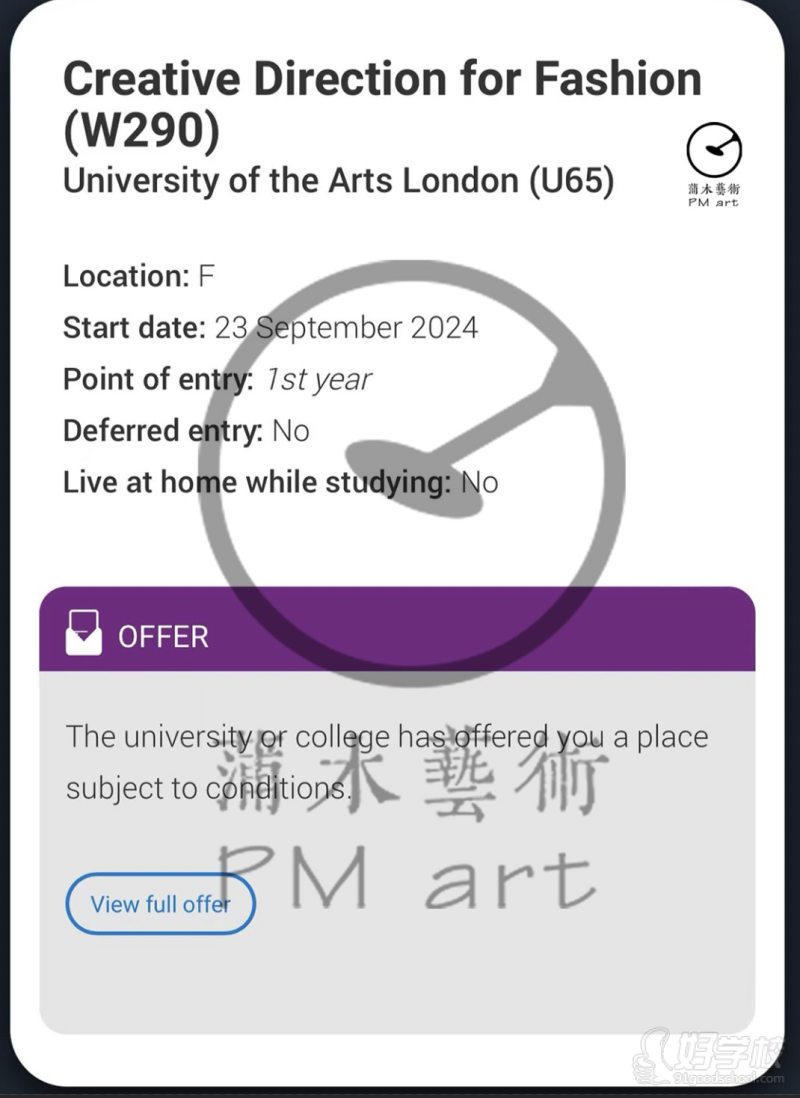Click the white envelope glyph inside the purple bar
The width and height of the screenshot is (800, 1098).
point(86,633)
